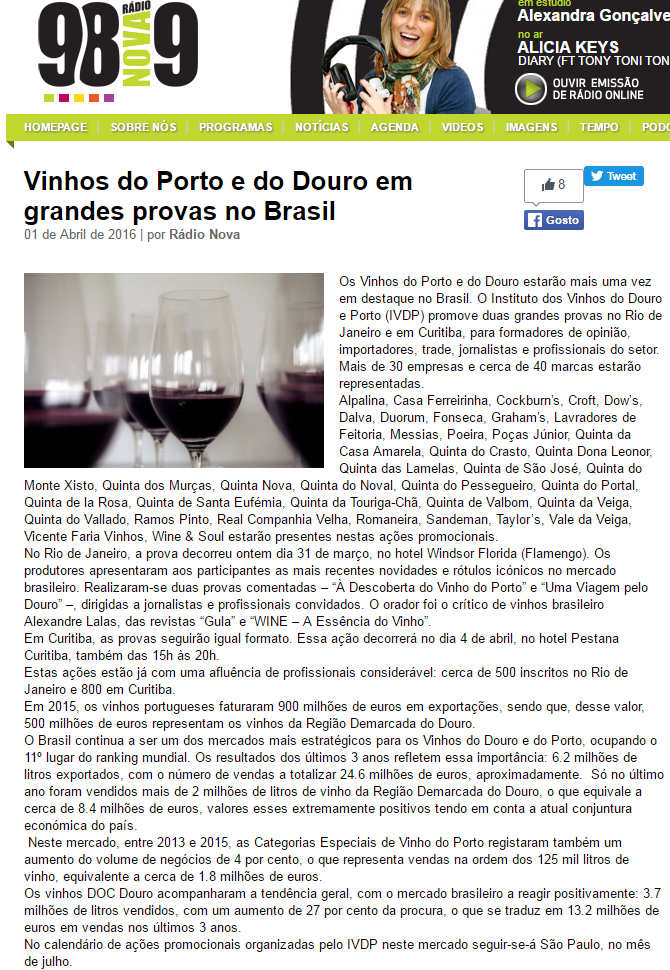Open the AGENDA page
The image size is (670, 970).
394,127
